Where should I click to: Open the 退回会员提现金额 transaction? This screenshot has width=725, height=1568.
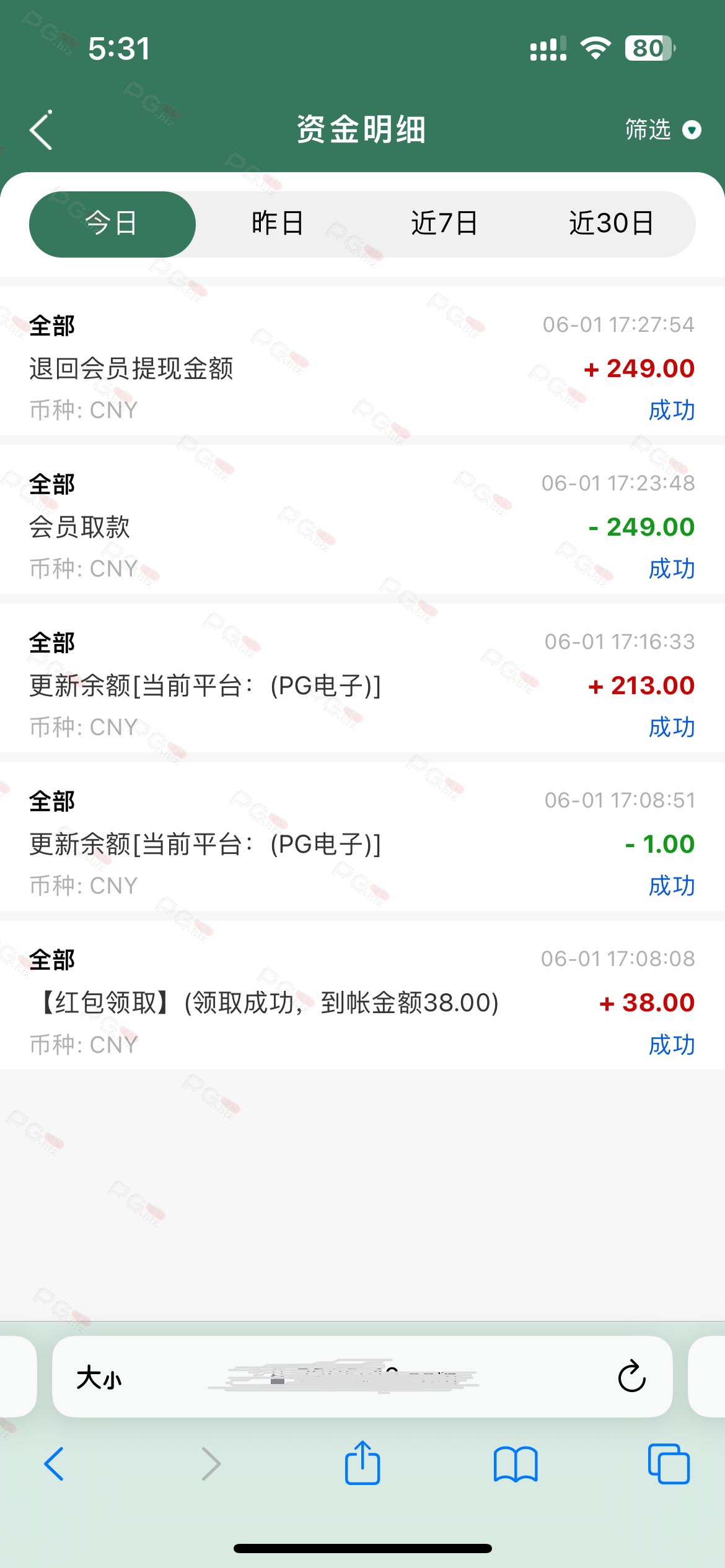tap(362, 365)
